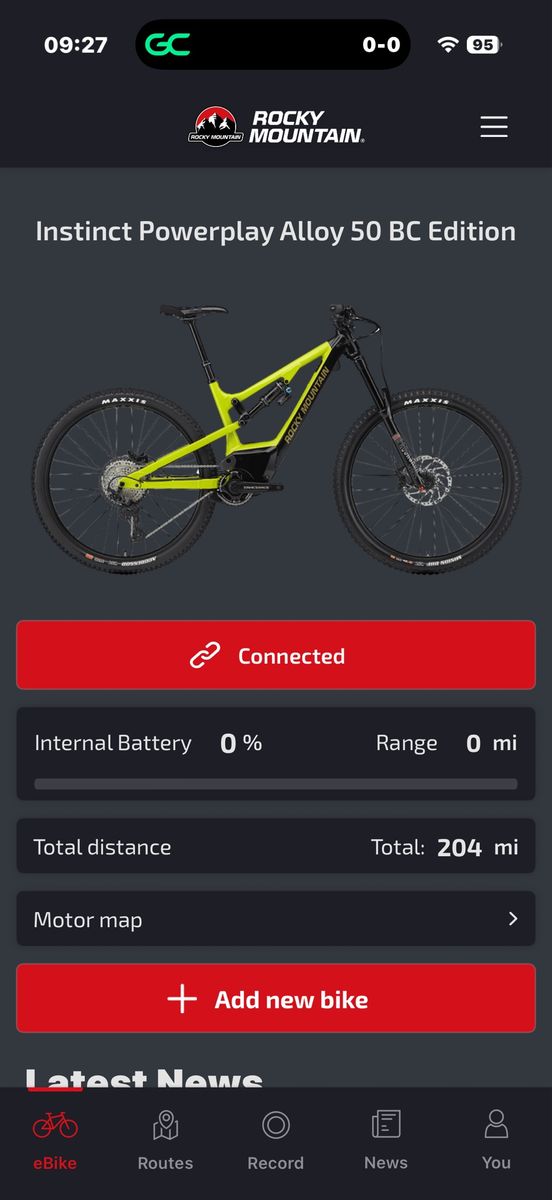
Task: Switch to the Routes tab
Action: pyautogui.click(x=165, y=1139)
